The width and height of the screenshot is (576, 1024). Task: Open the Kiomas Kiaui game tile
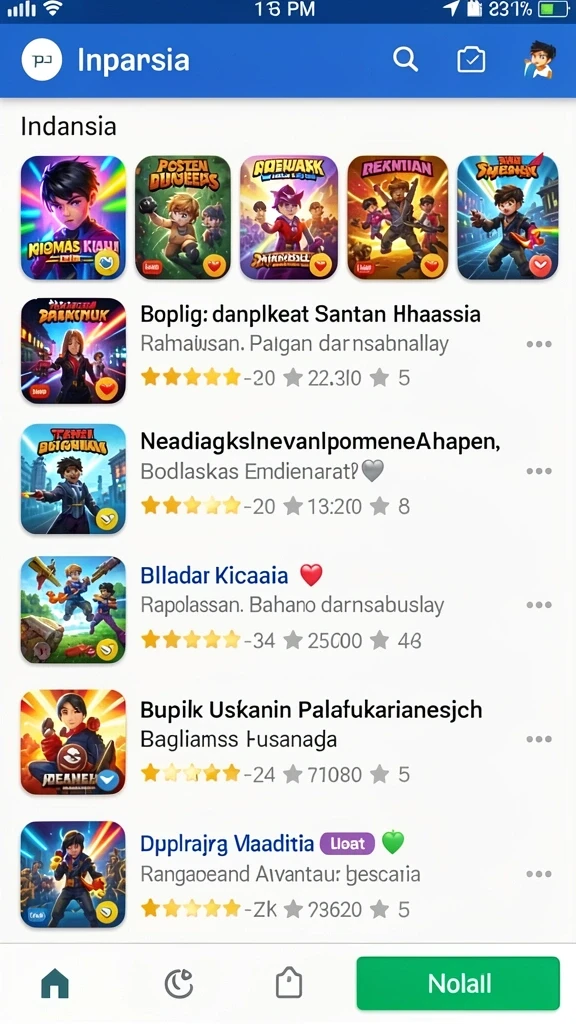[x=73, y=217]
